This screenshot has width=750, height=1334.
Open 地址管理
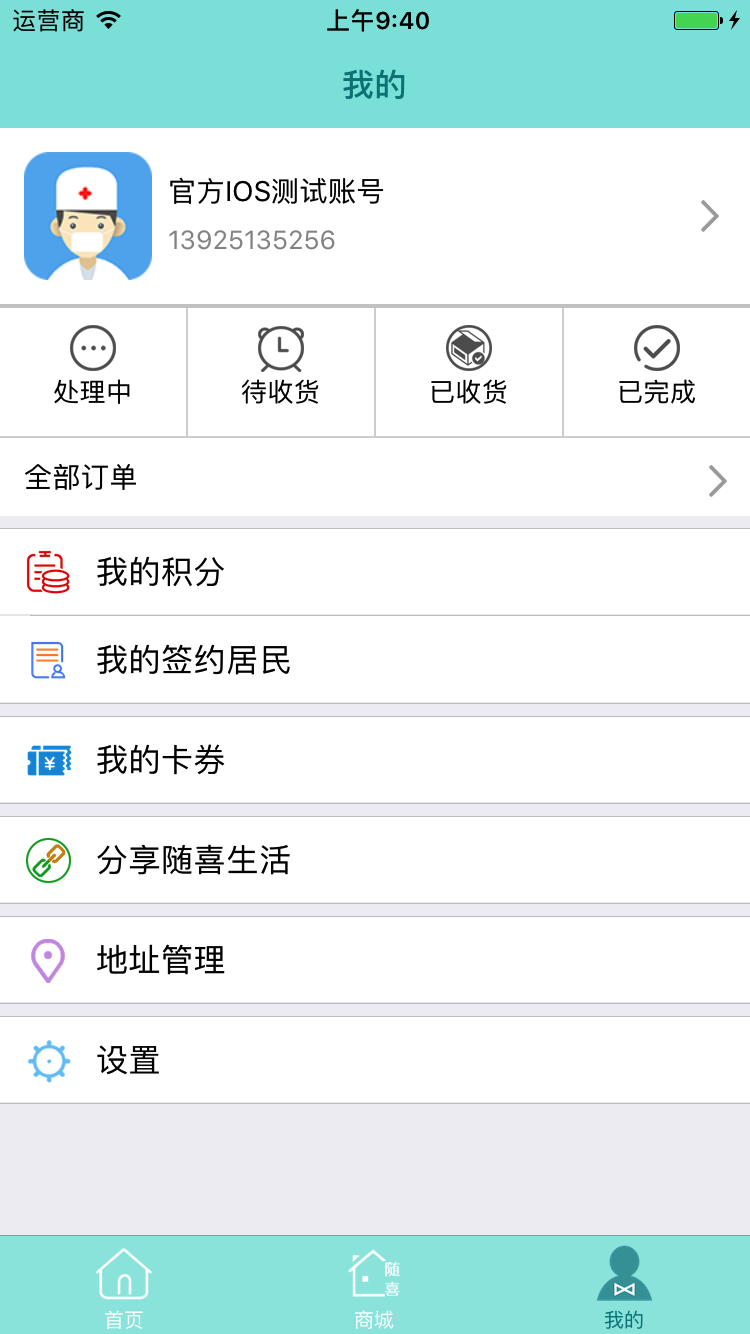pos(375,960)
